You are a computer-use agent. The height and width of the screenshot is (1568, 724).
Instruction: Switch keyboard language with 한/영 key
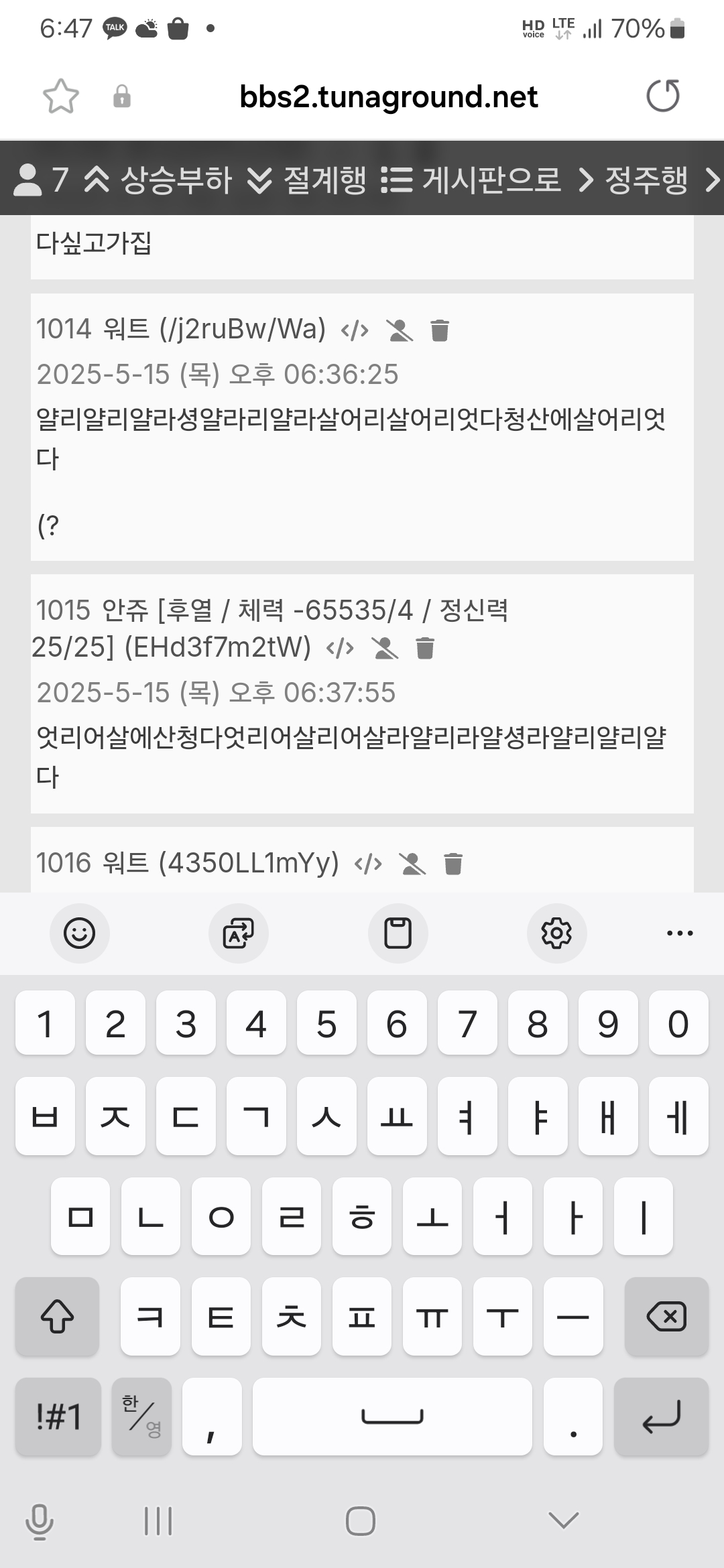point(141,1416)
